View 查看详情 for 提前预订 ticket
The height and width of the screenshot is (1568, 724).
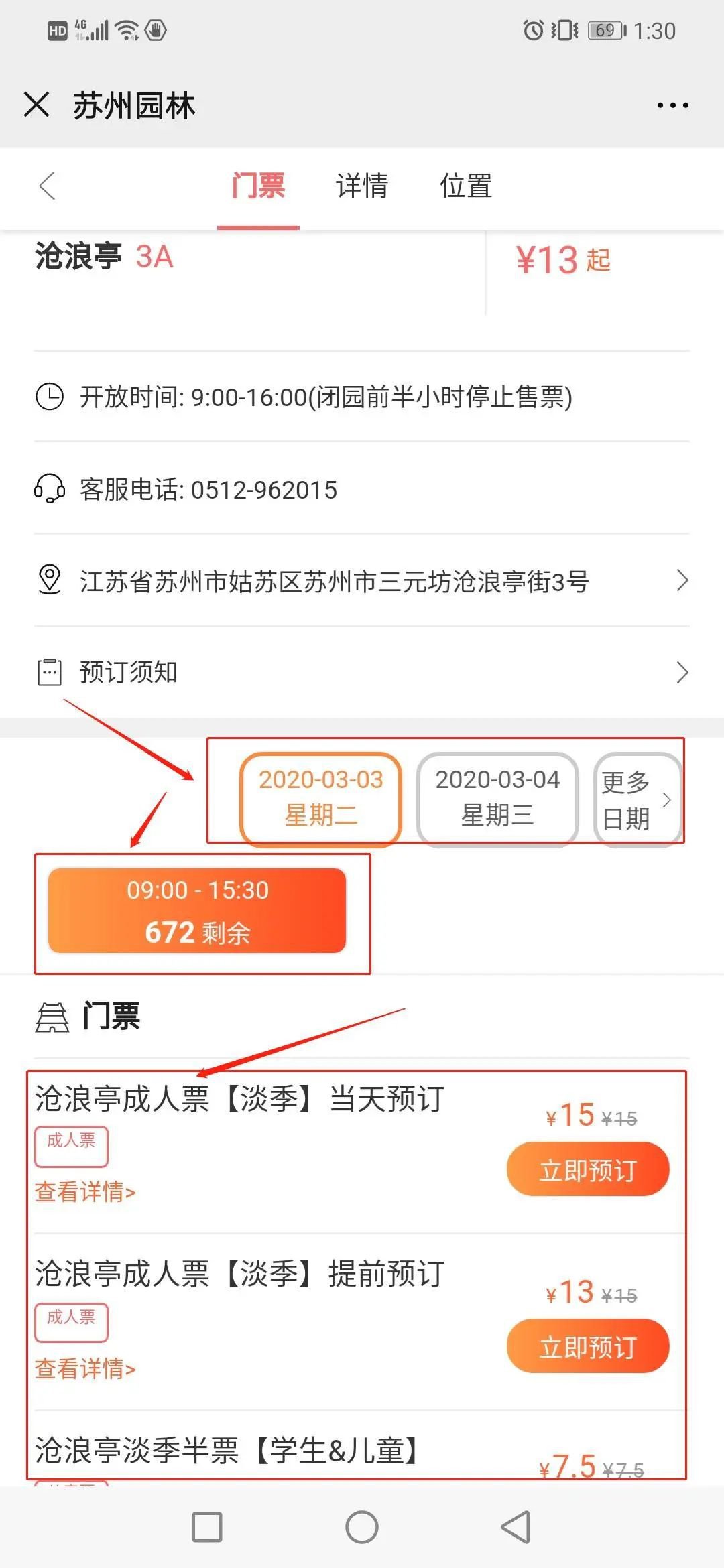[85, 1369]
